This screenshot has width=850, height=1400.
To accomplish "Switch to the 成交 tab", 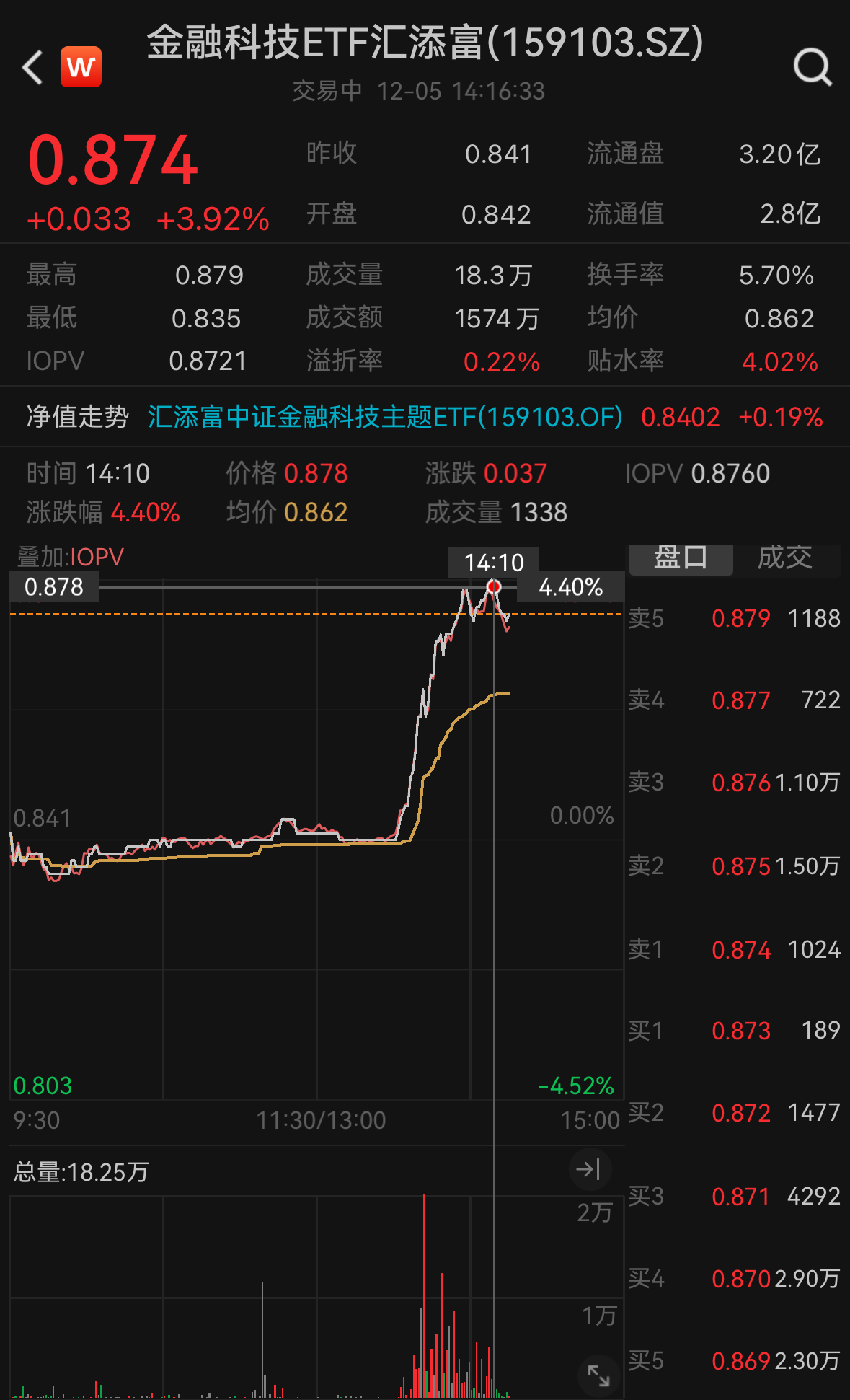I will click(x=786, y=557).
